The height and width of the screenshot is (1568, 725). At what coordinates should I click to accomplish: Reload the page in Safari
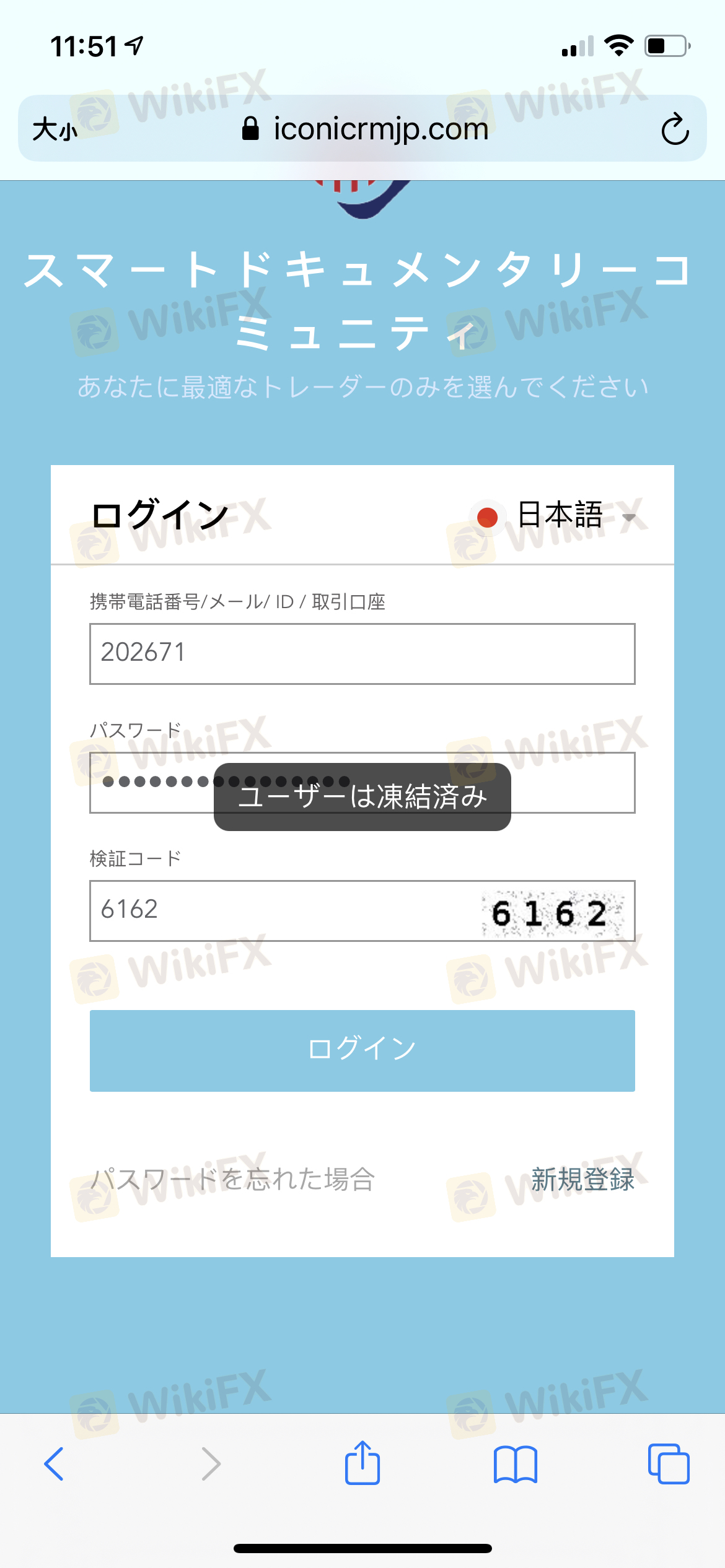674,129
